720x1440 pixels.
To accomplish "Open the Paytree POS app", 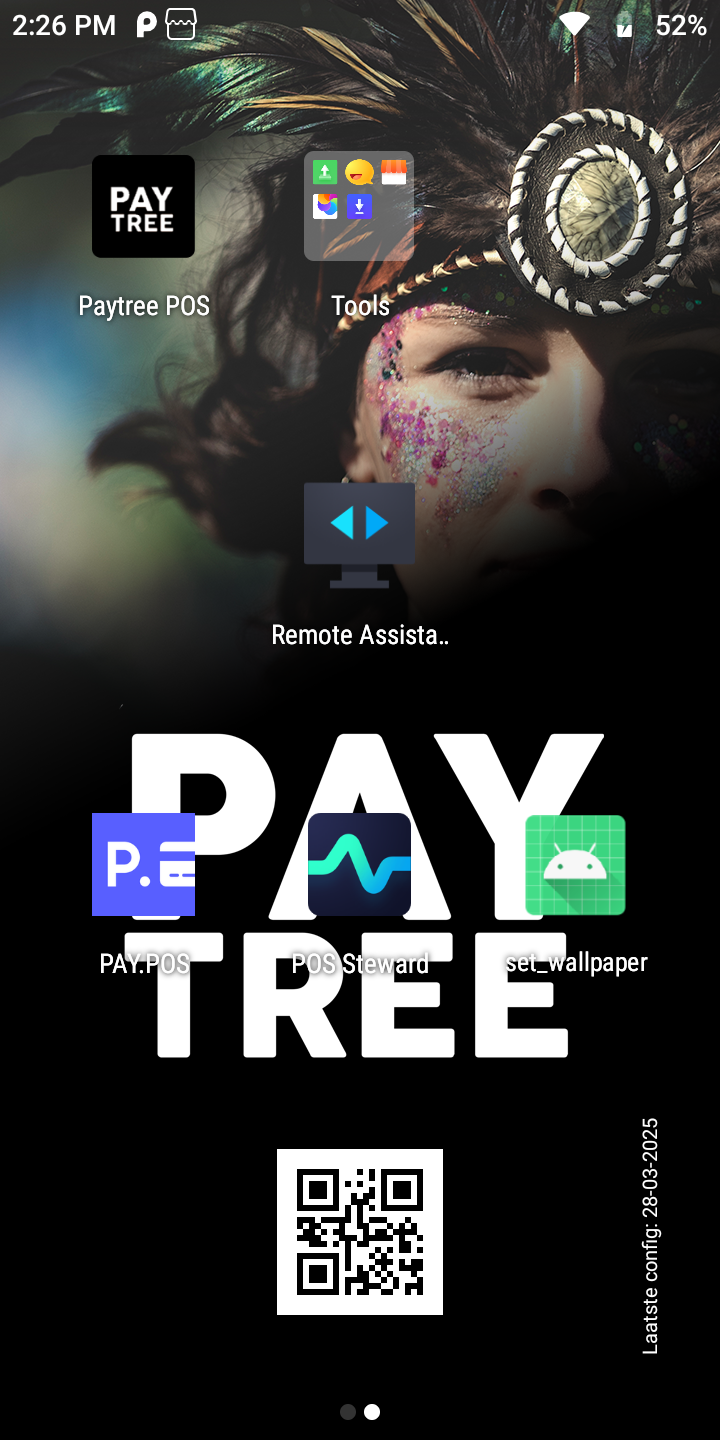I will pos(143,206).
